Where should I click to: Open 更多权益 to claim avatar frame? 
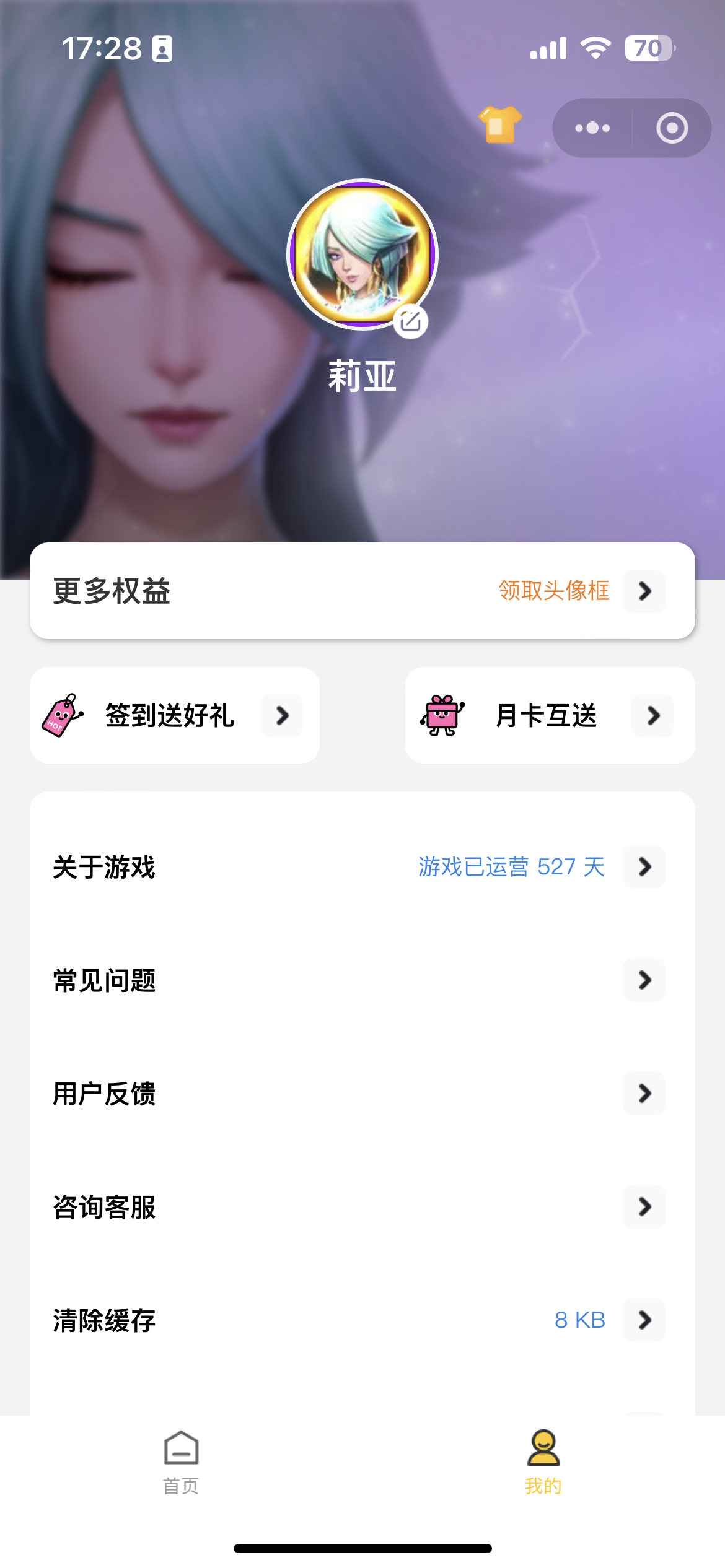tap(362, 591)
